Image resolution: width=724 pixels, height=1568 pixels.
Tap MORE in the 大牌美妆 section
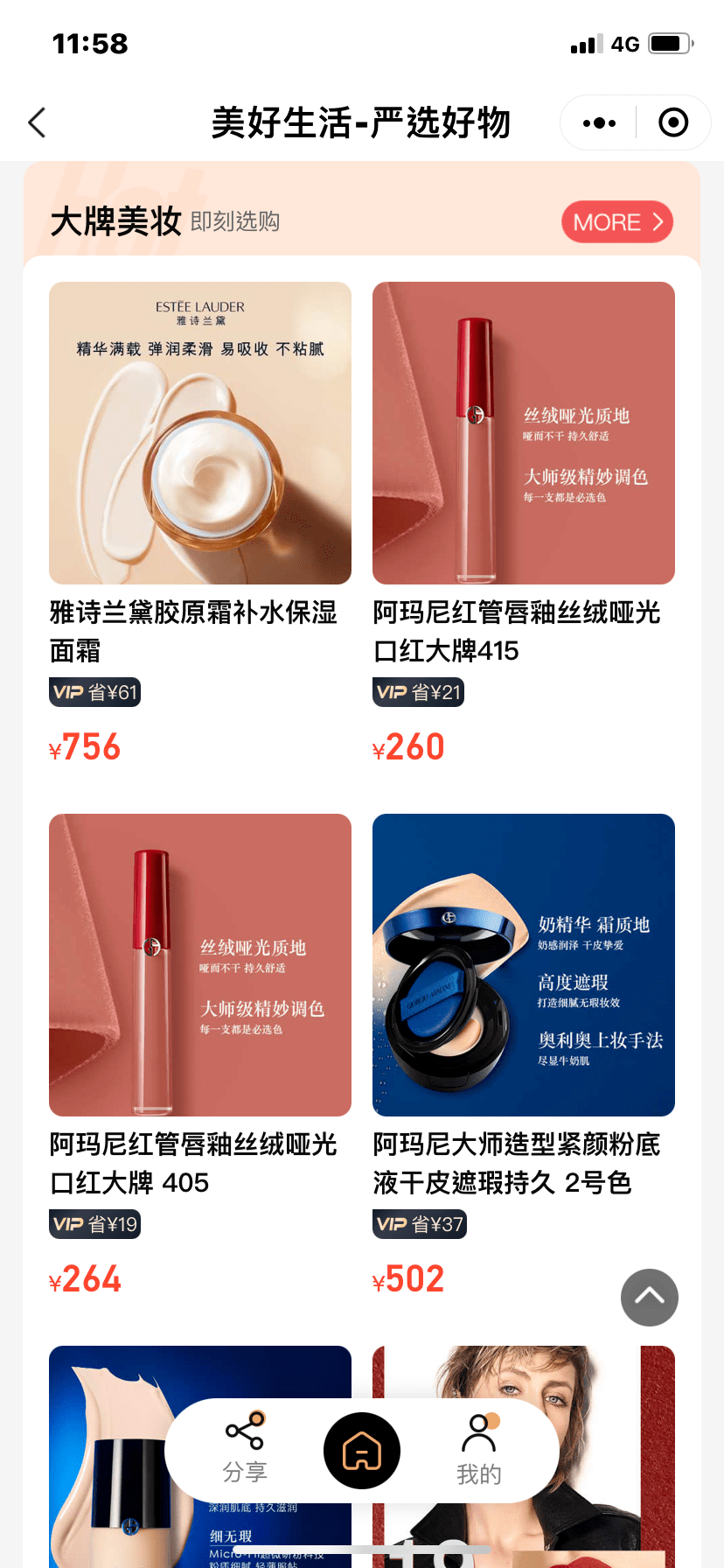(x=617, y=222)
